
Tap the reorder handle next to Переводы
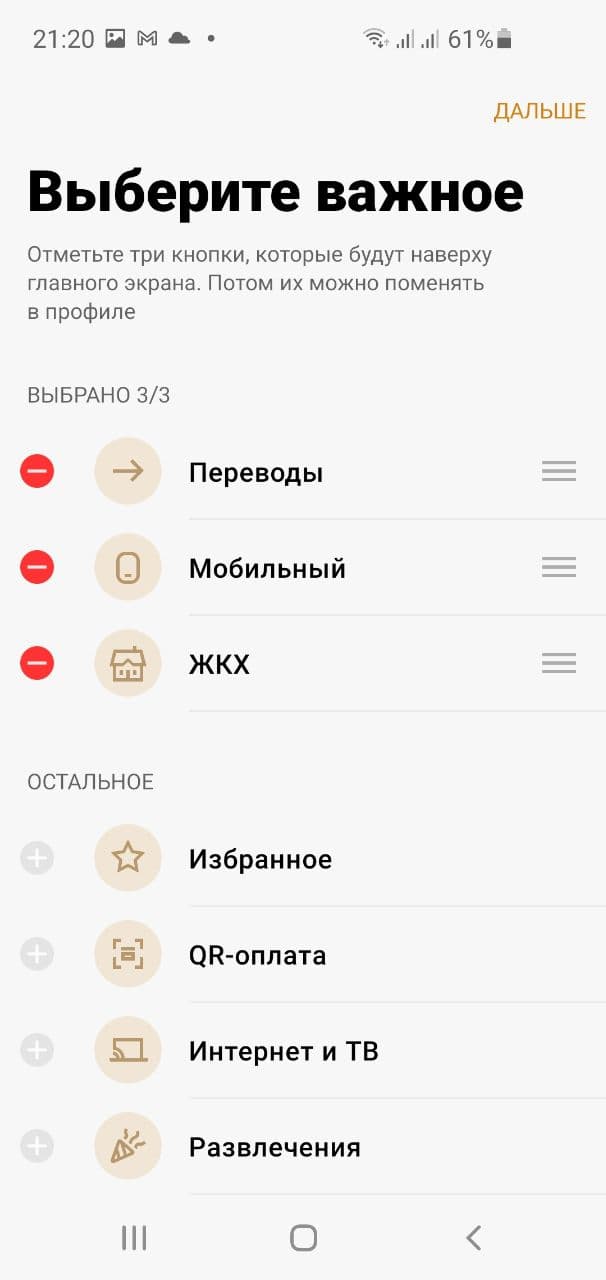559,471
